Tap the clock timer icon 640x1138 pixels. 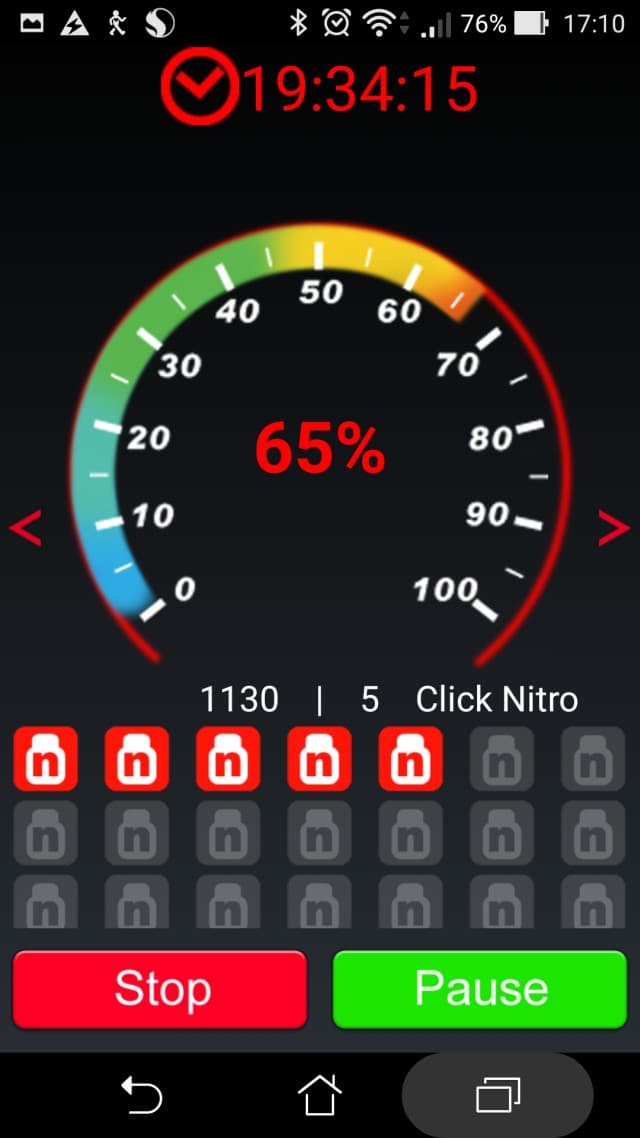tap(200, 87)
